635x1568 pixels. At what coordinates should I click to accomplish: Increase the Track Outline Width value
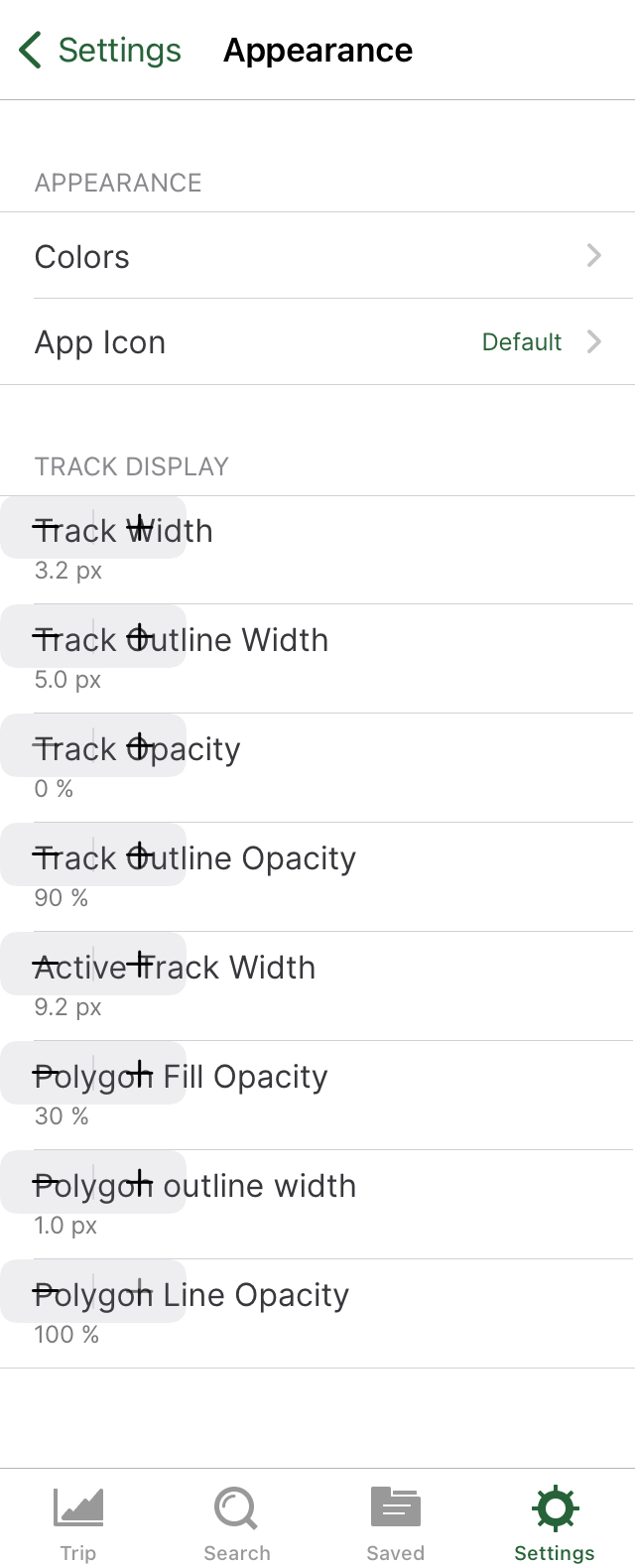coord(140,637)
